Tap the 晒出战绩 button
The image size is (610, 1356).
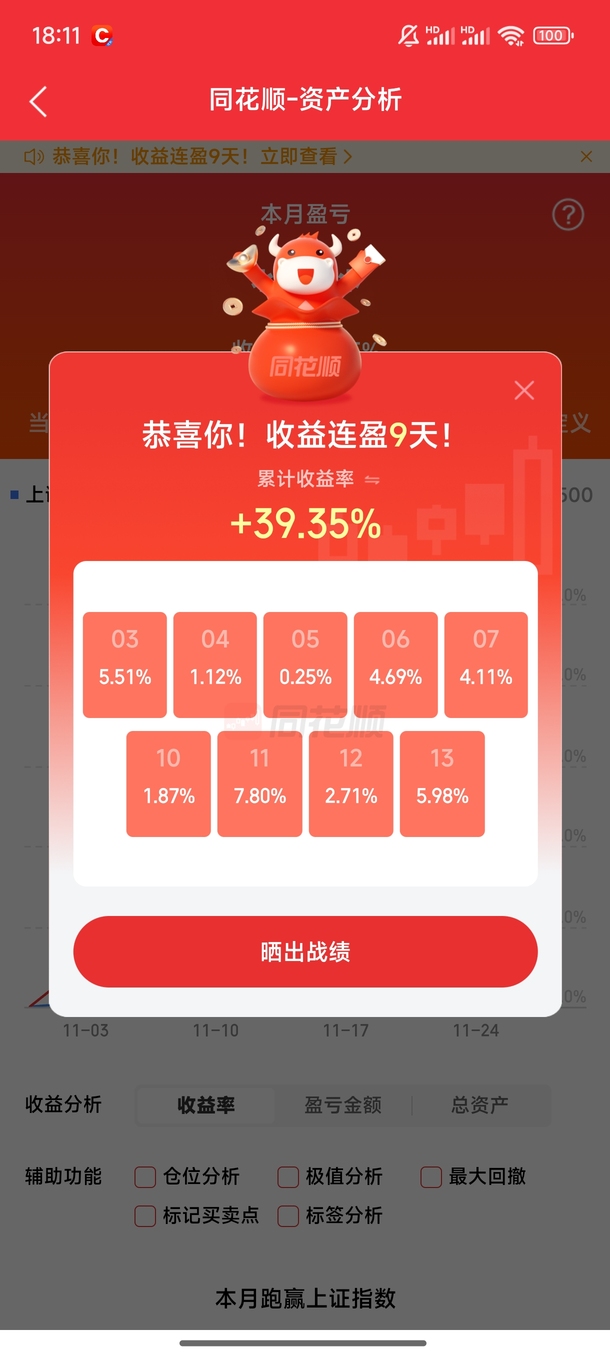coord(305,952)
